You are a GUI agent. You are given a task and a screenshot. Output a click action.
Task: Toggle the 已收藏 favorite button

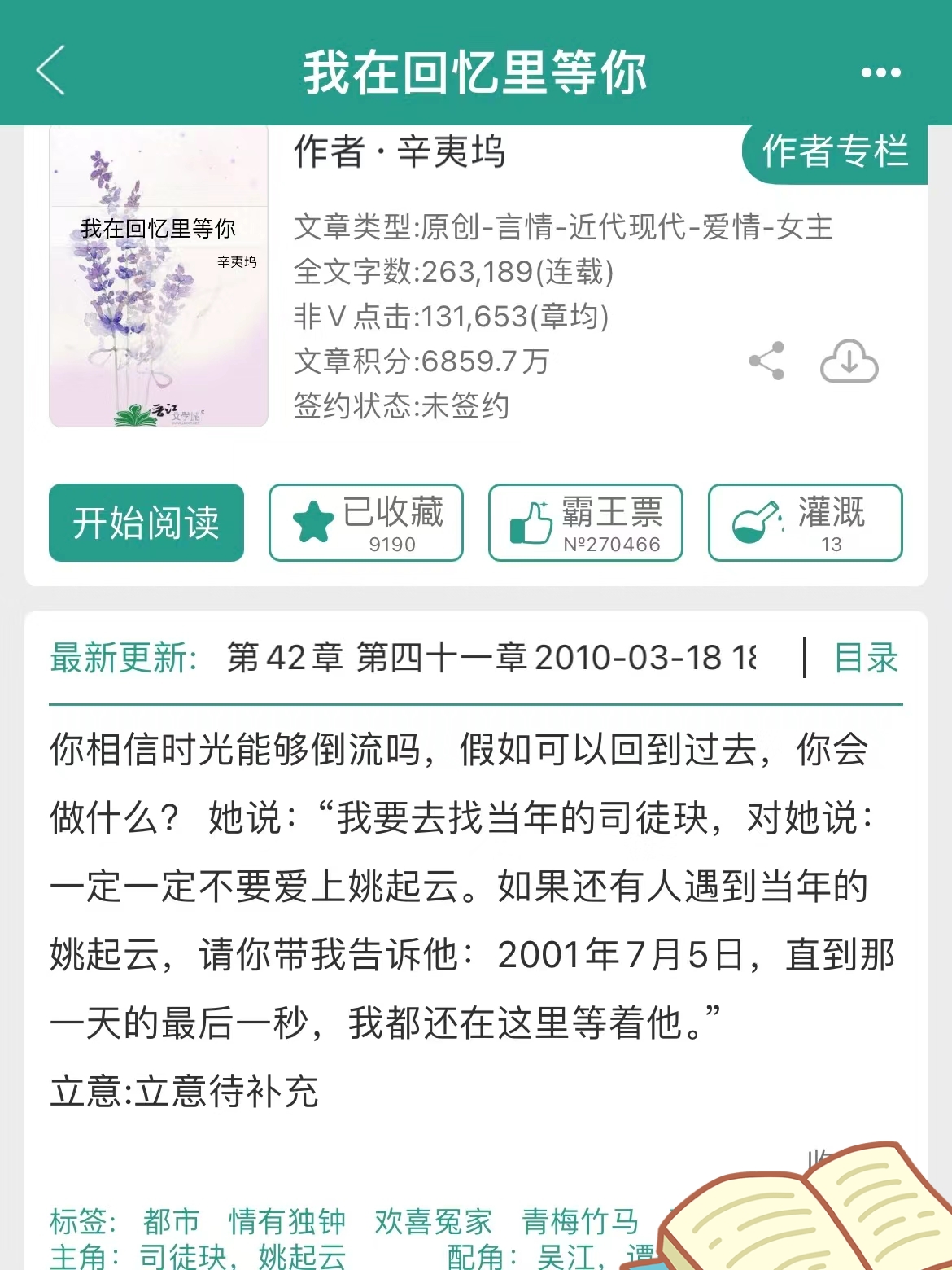[x=366, y=523]
